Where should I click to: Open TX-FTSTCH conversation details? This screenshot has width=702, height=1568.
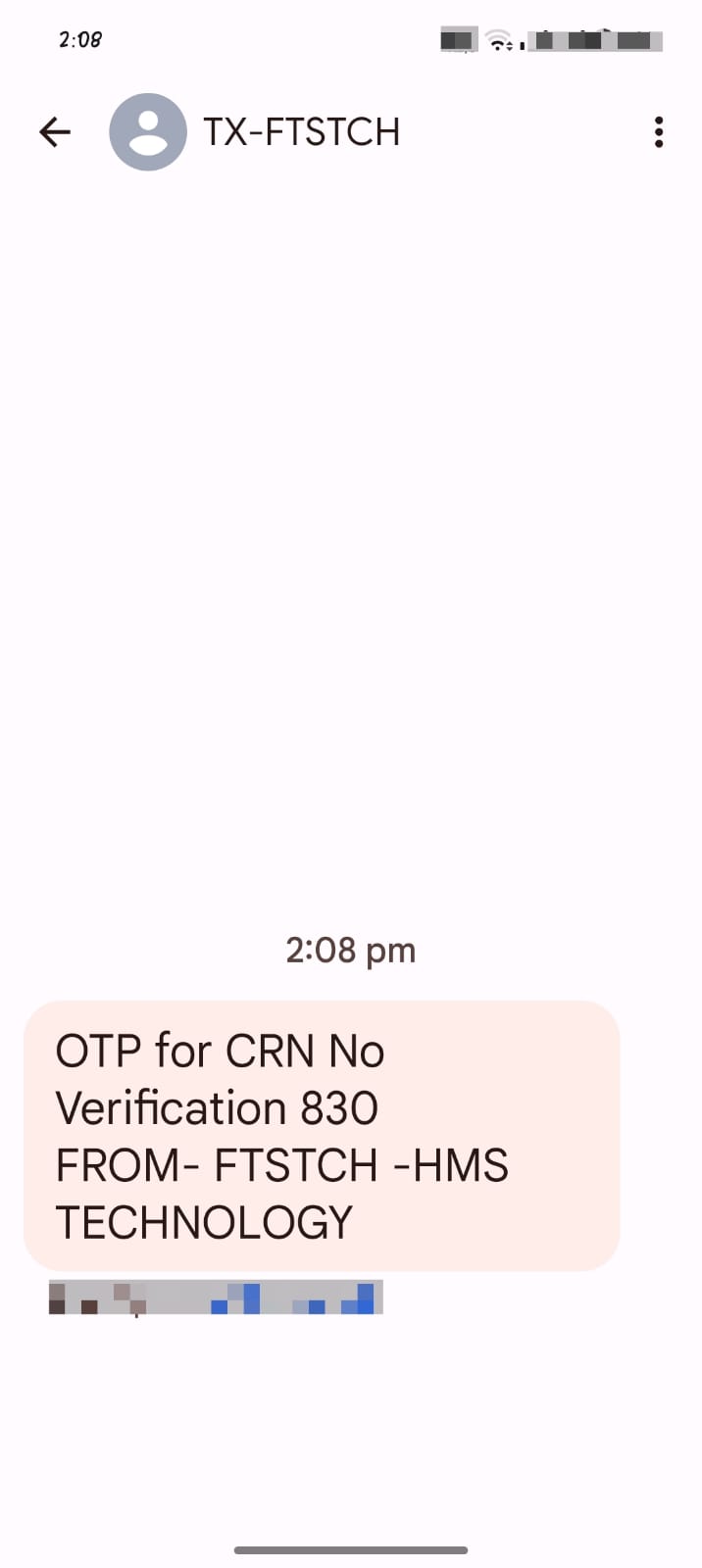click(x=302, y=131)
